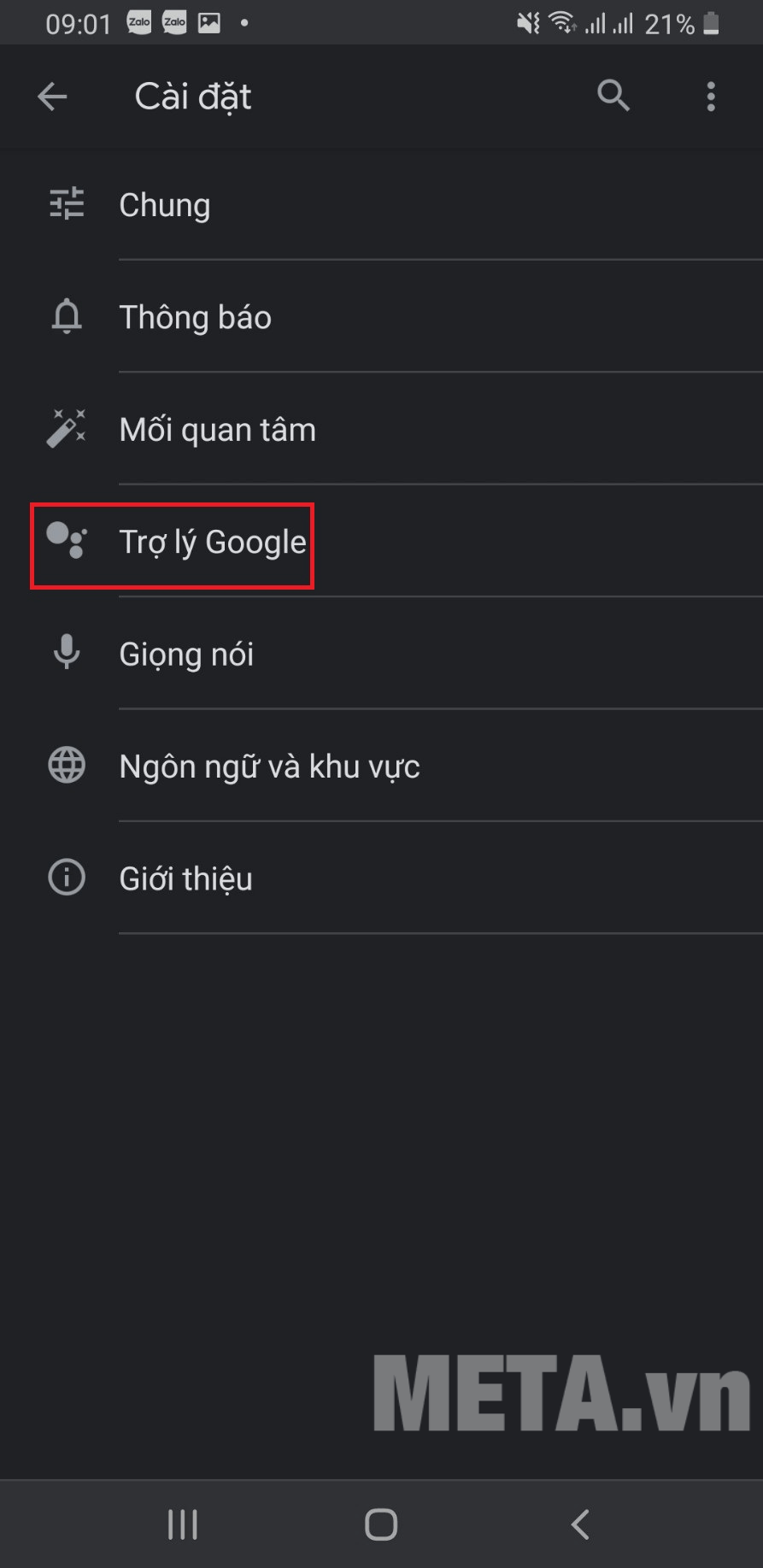Open search in settings
Image resolution: width=763 pixels, height=1568 pixels.
coord(613,96)
